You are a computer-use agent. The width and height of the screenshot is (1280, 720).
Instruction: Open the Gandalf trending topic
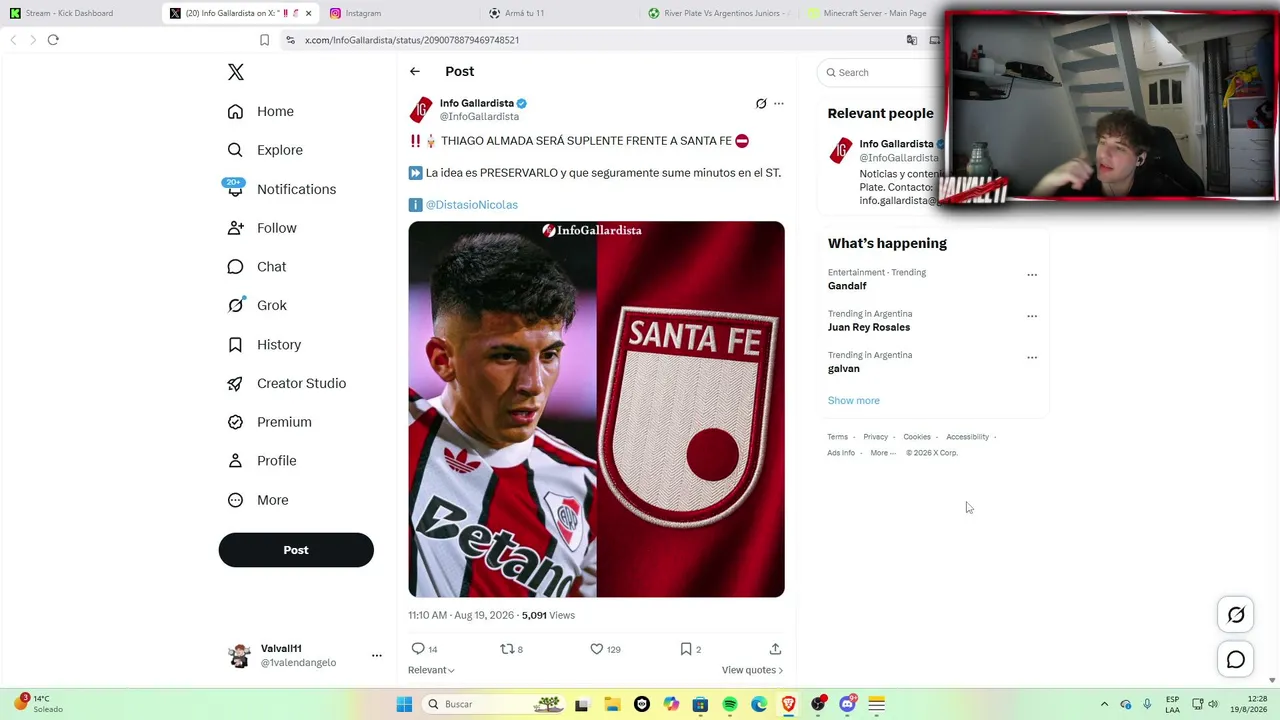(847, 286)
